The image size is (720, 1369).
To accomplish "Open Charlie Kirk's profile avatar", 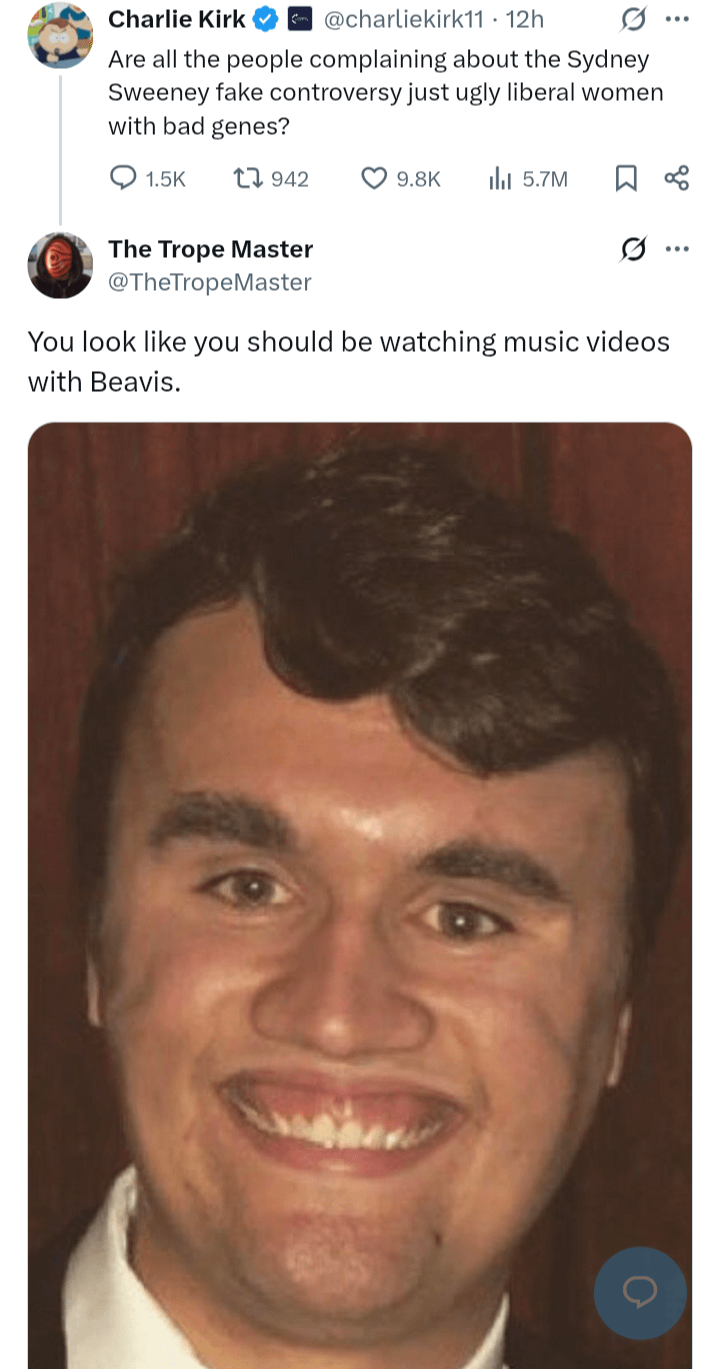I will tap(60, 34).
